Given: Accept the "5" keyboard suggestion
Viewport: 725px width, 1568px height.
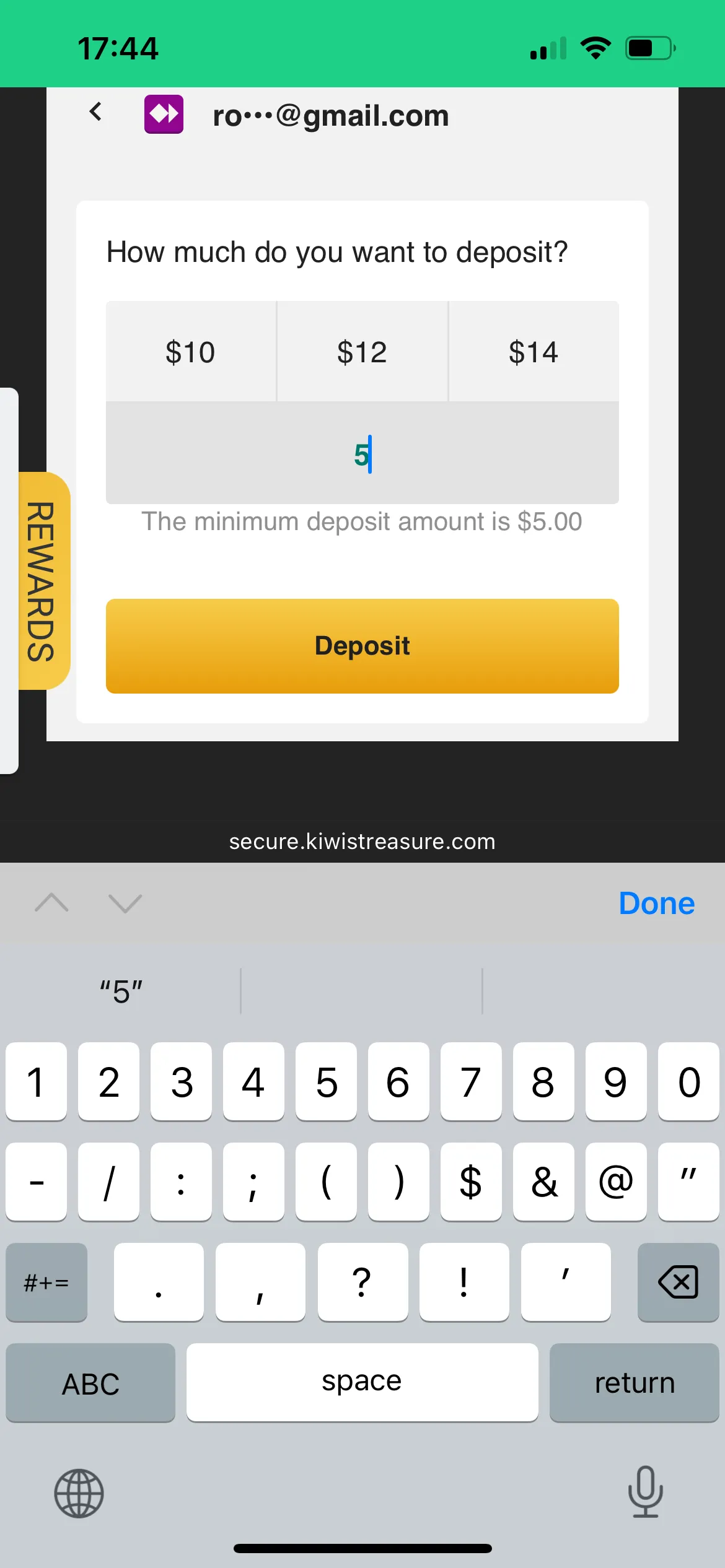Looking at the screenshot, I should pos(121,991).
